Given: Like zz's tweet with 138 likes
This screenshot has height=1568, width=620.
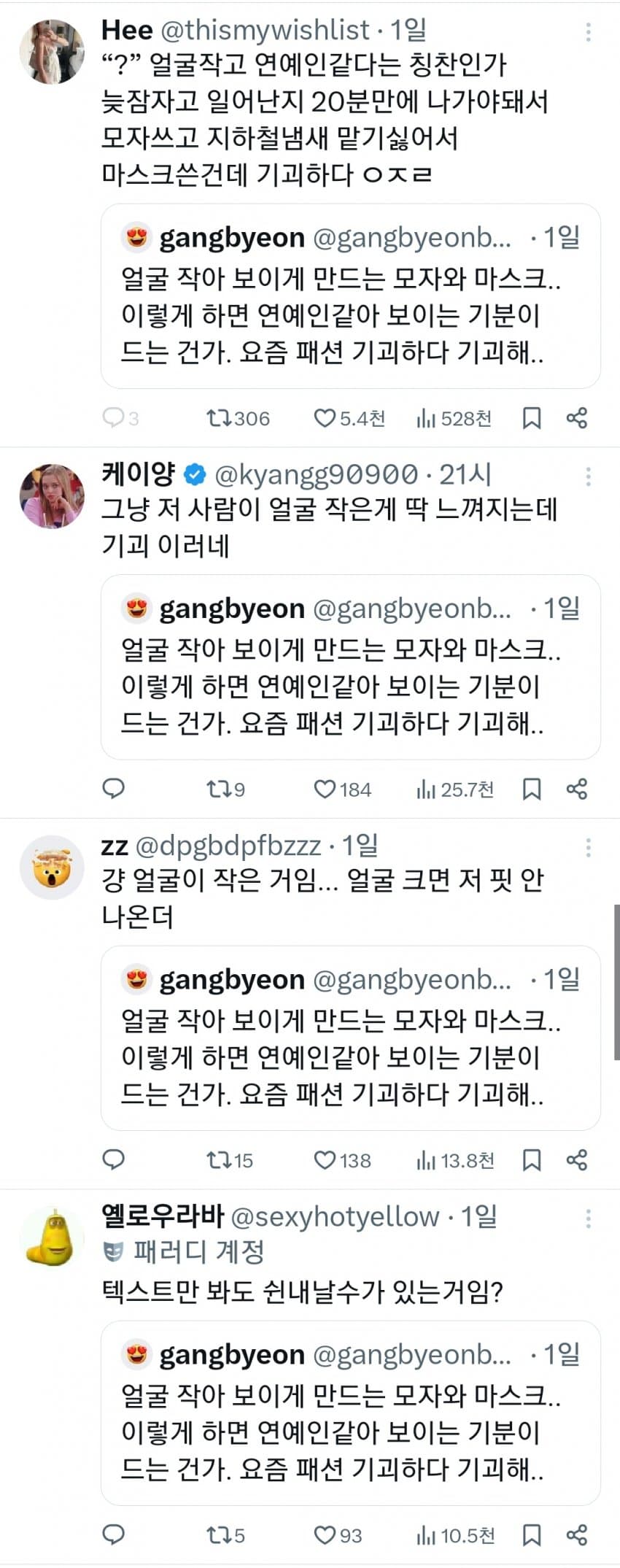Looking at the screenshot, I should point(342,1159).
